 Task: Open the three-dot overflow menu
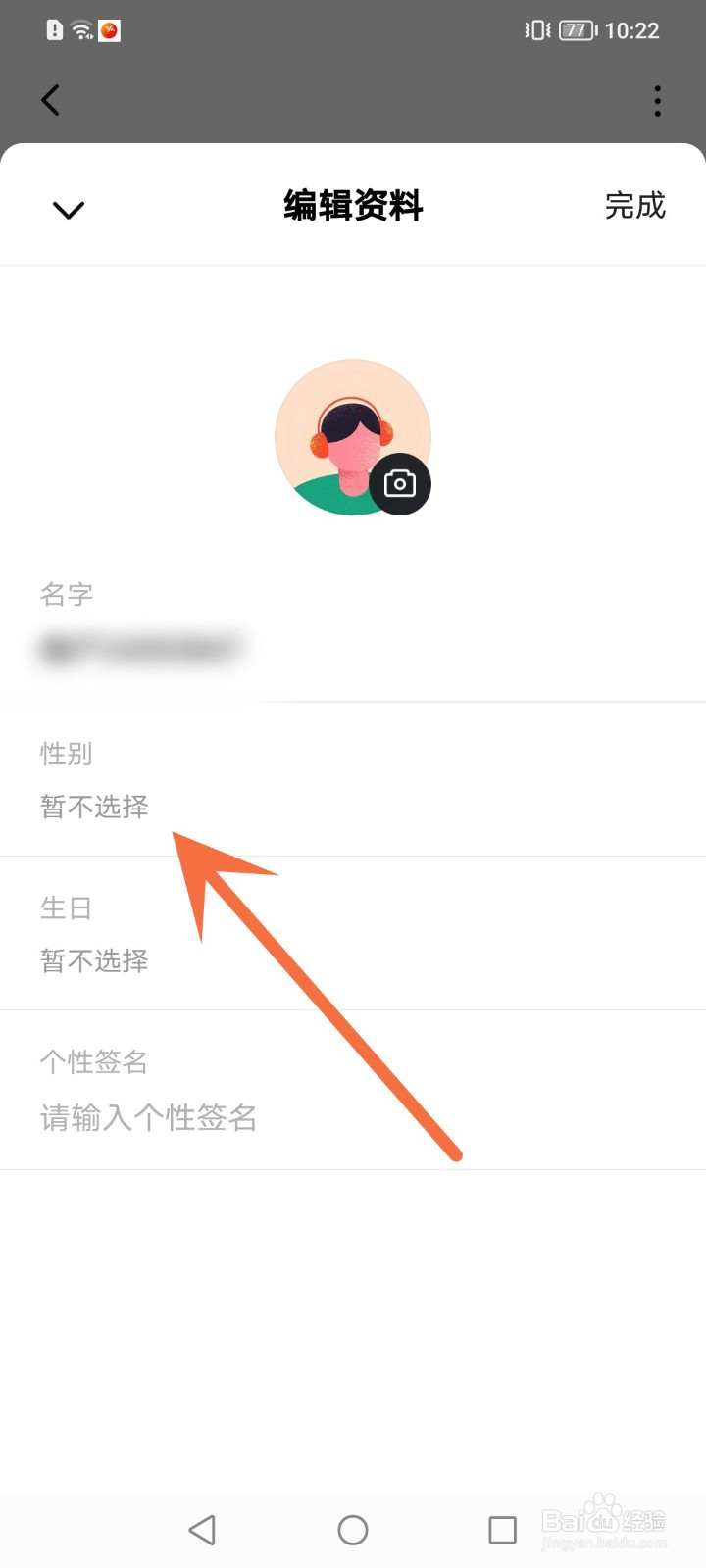point(656,100)
